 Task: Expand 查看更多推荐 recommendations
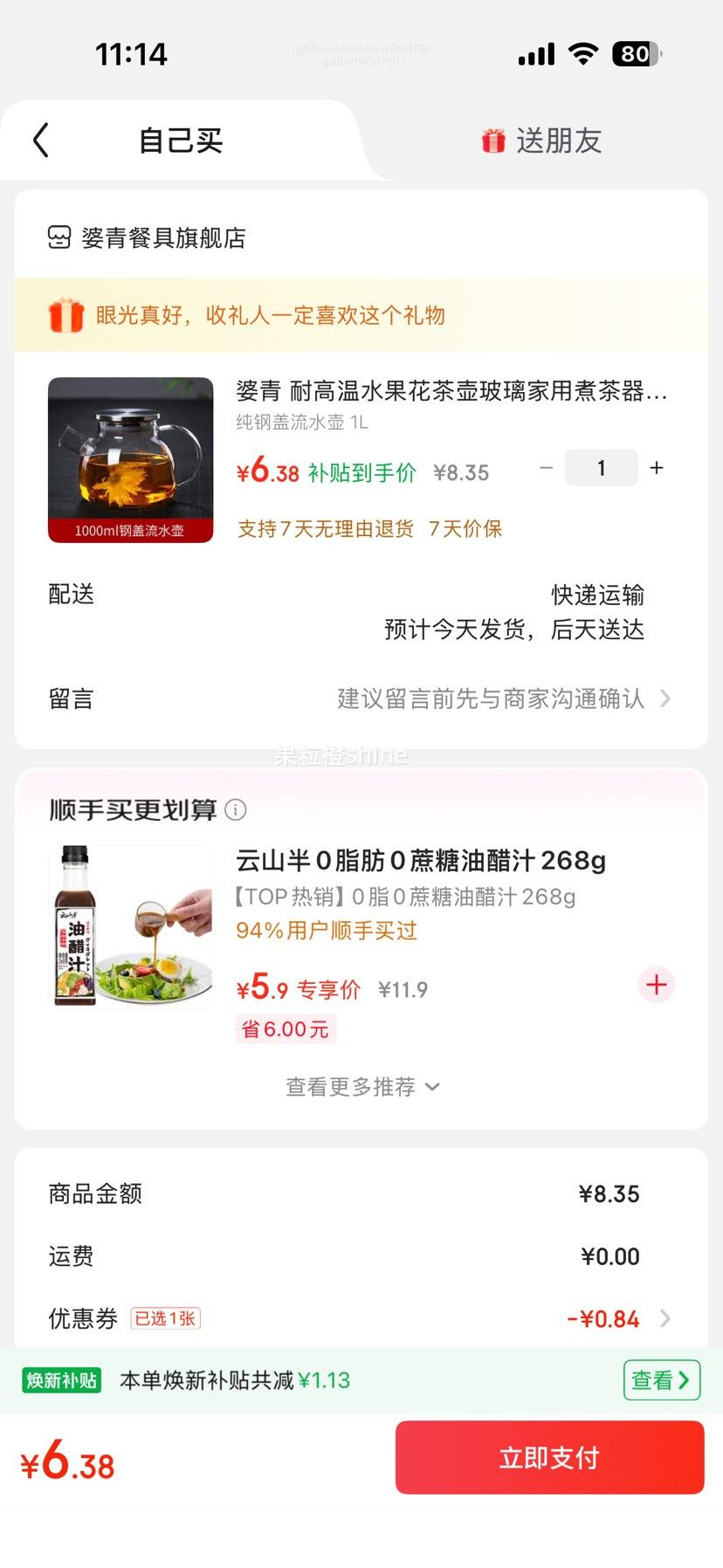[x=361, y=1086]
